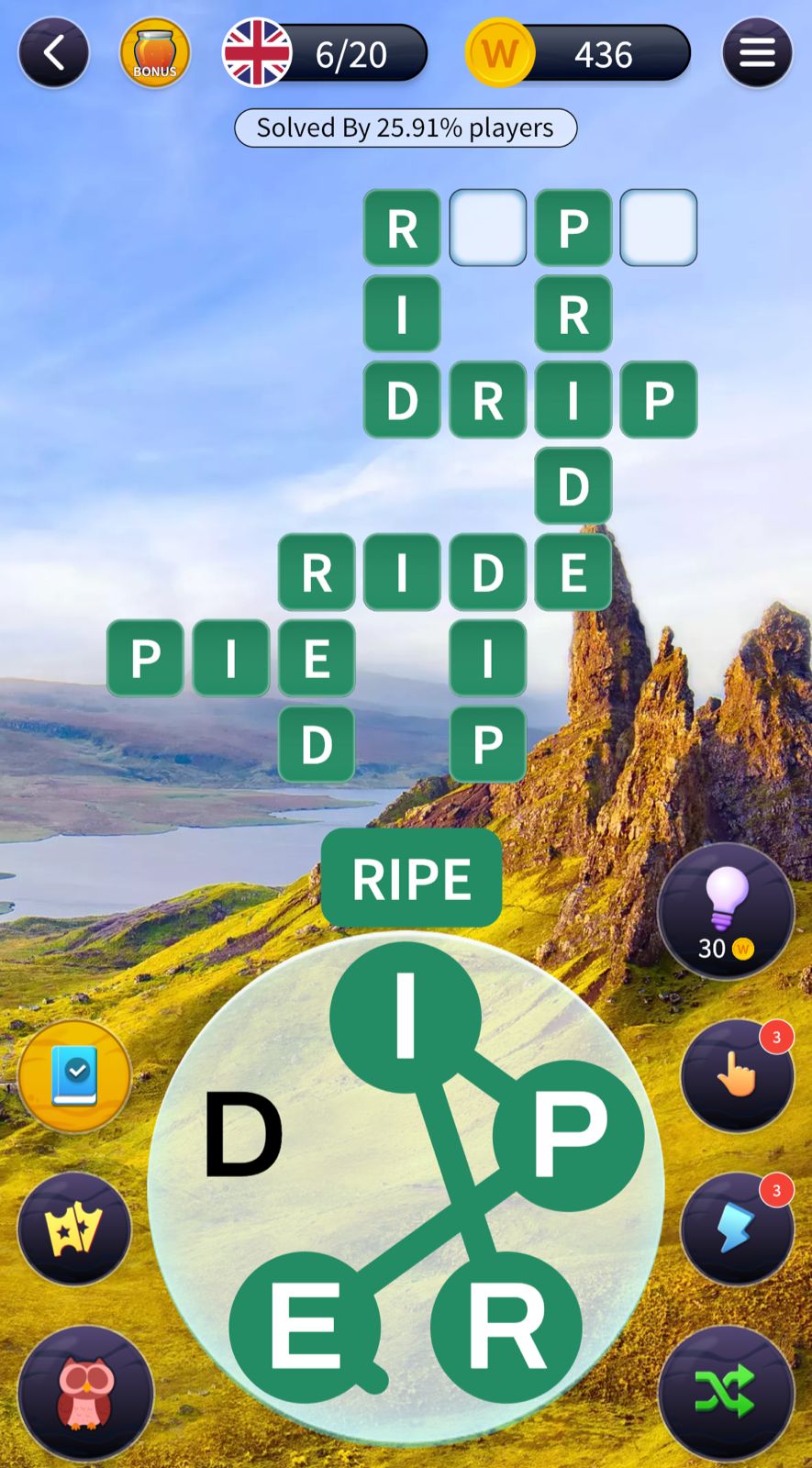Select letter I in the wheel
Screen dimensions: 812x1468
[x=406, y=1017]
